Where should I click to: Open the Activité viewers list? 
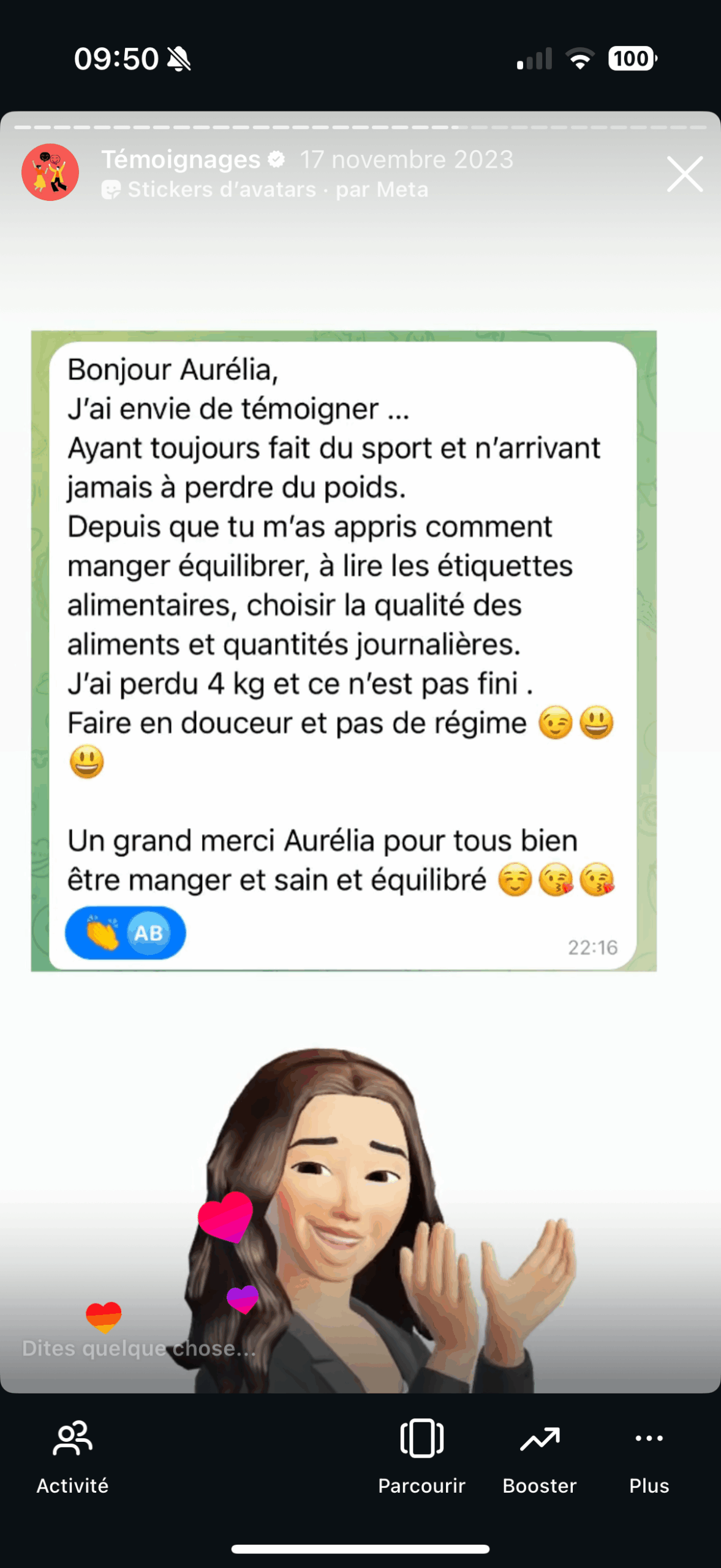click(x=72, y=1457)
